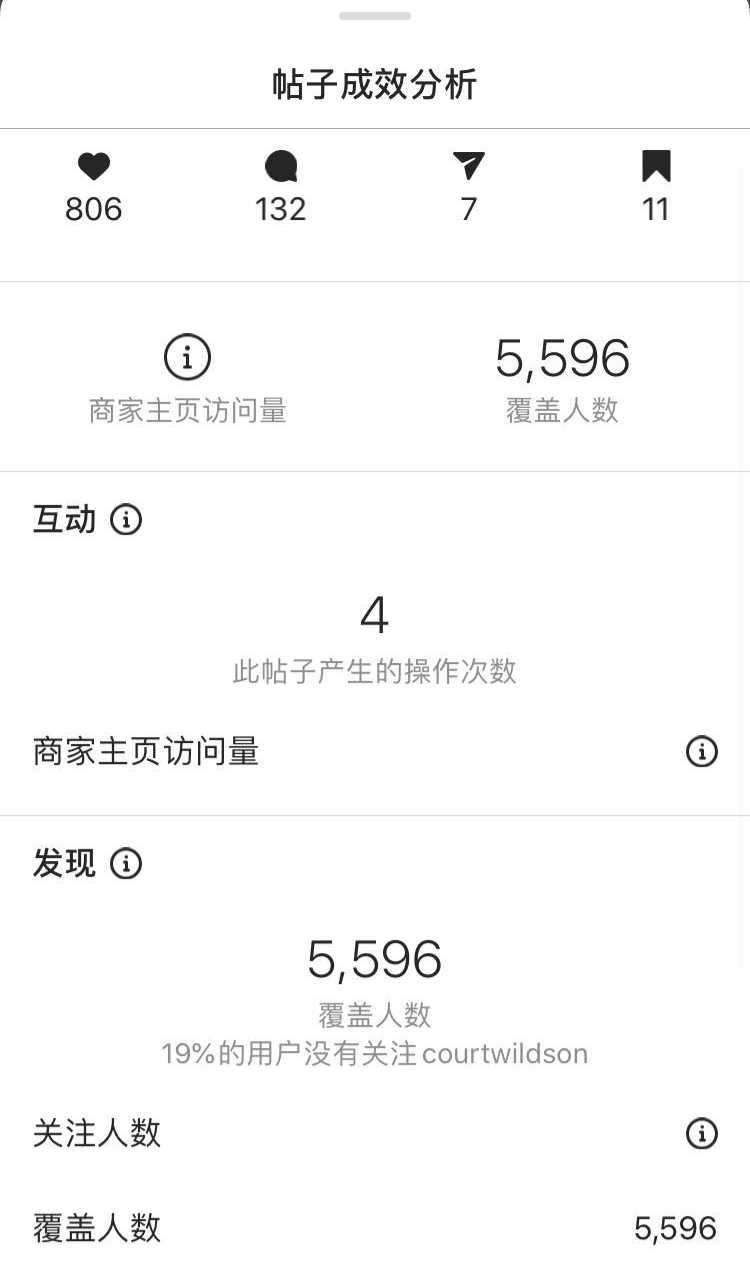750x1282 pixels.
Task: Click the bookmark saves icon
Action: click(x=656, y=167)
